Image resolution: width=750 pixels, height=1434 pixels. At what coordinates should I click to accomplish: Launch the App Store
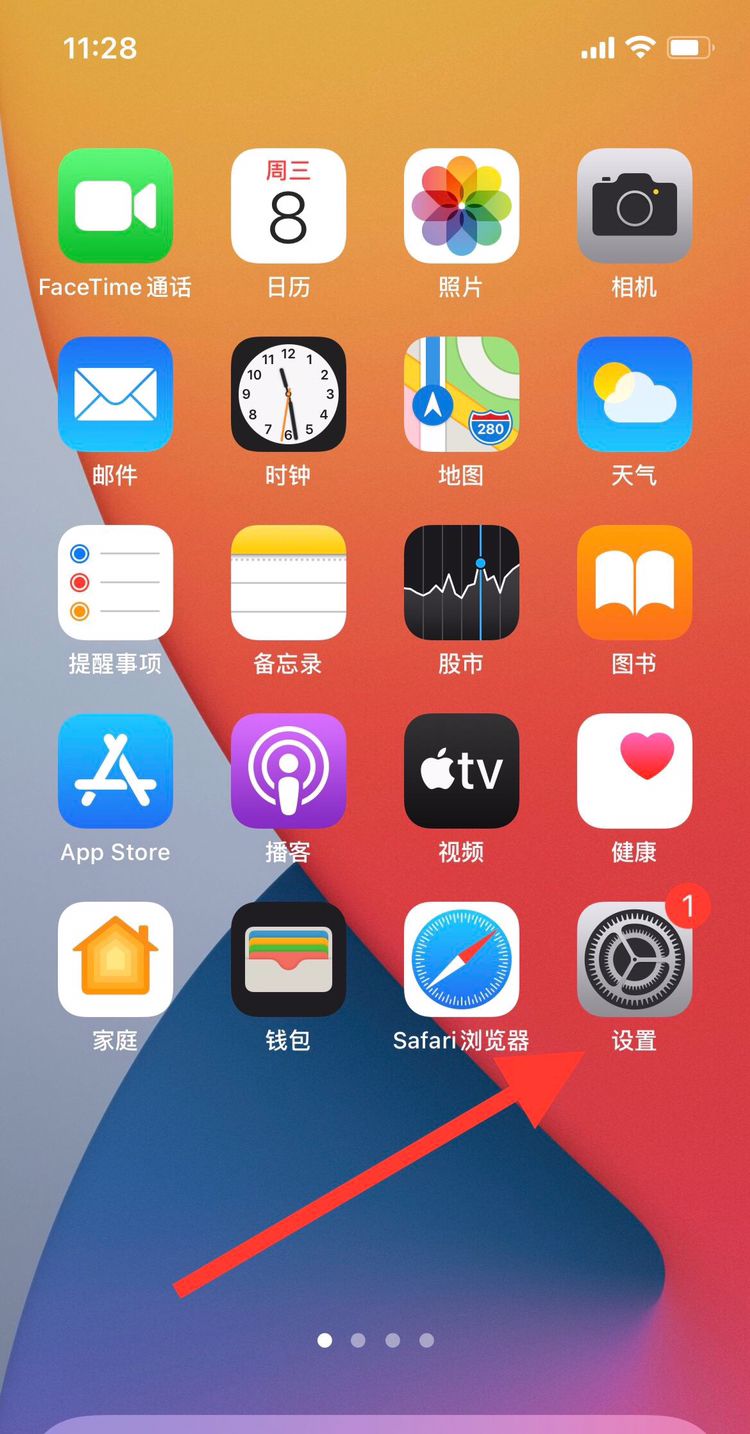coord(115,770)
